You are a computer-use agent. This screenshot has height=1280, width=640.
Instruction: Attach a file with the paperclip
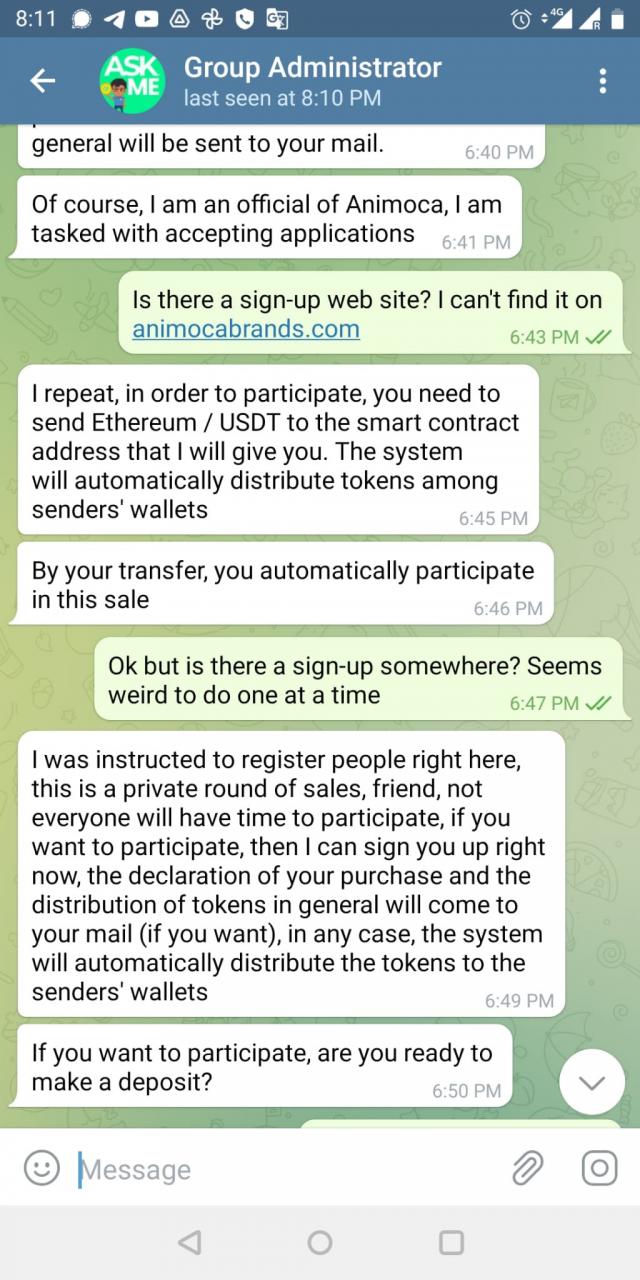click(x=527, y=1168)
